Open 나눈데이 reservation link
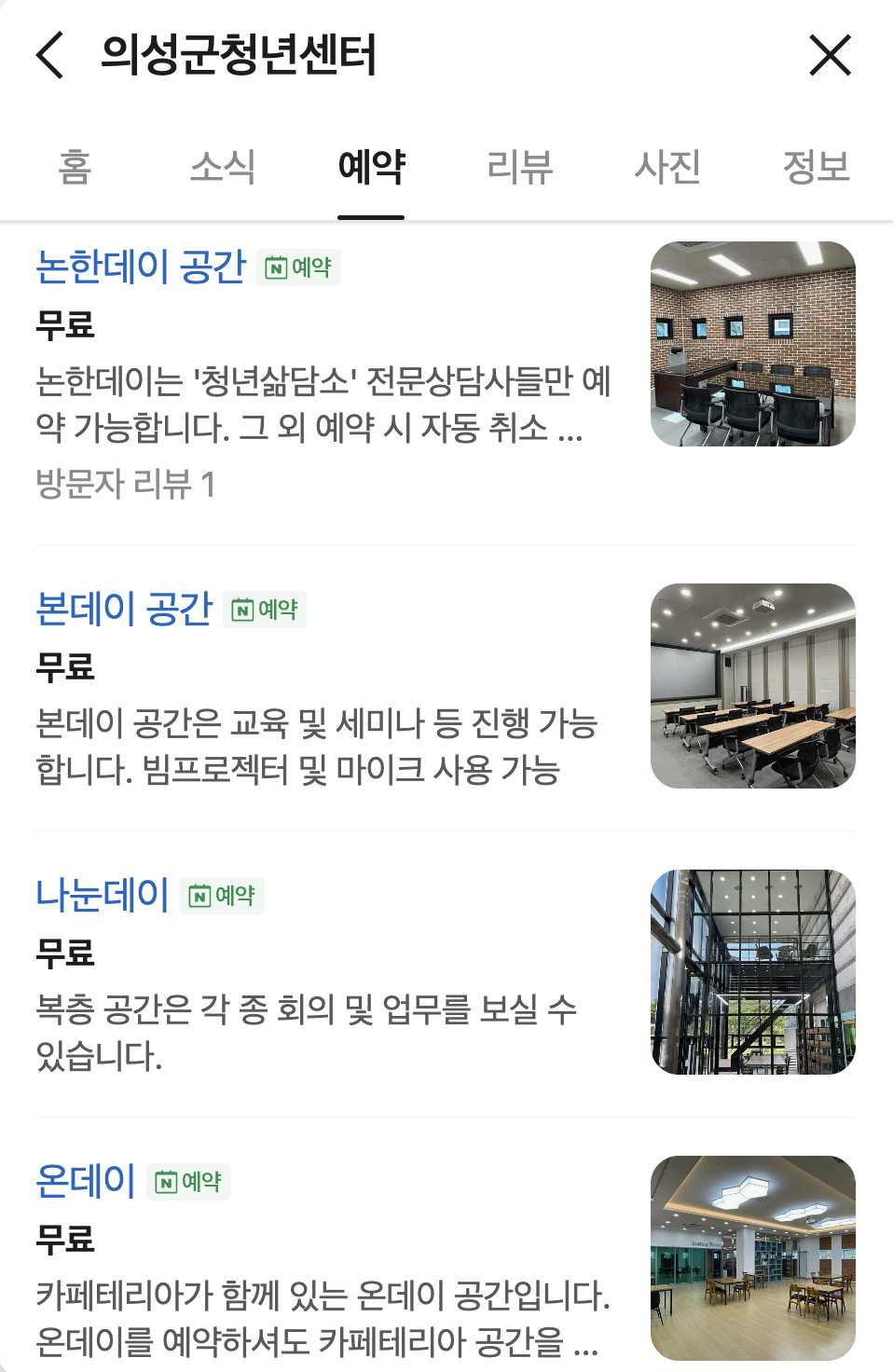 tap(103, 896)
